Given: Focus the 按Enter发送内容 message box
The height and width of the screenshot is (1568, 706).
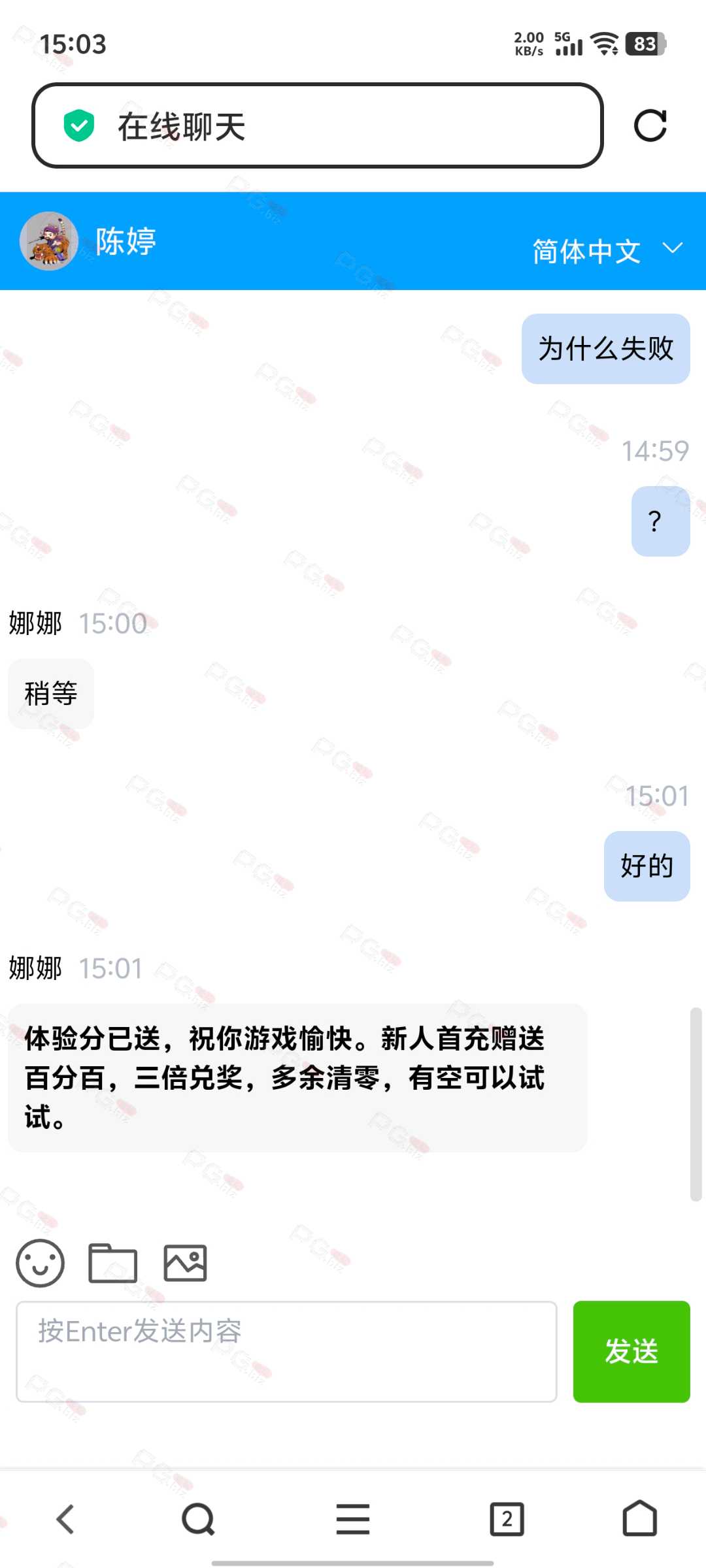Looking at the screenshot, I should pos(286,1351).
